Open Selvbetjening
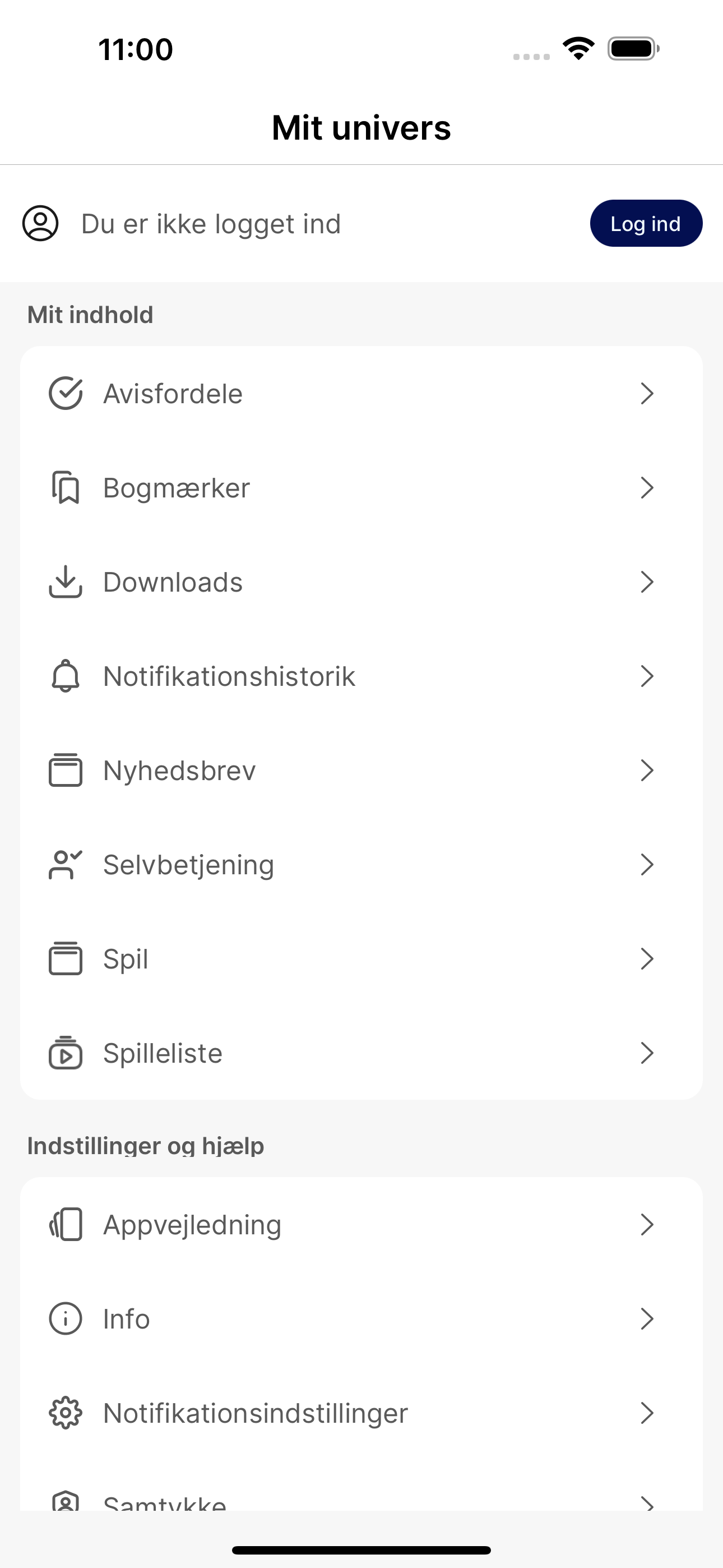Screen dimensions: 723x1568 click(x=361, y=865)
